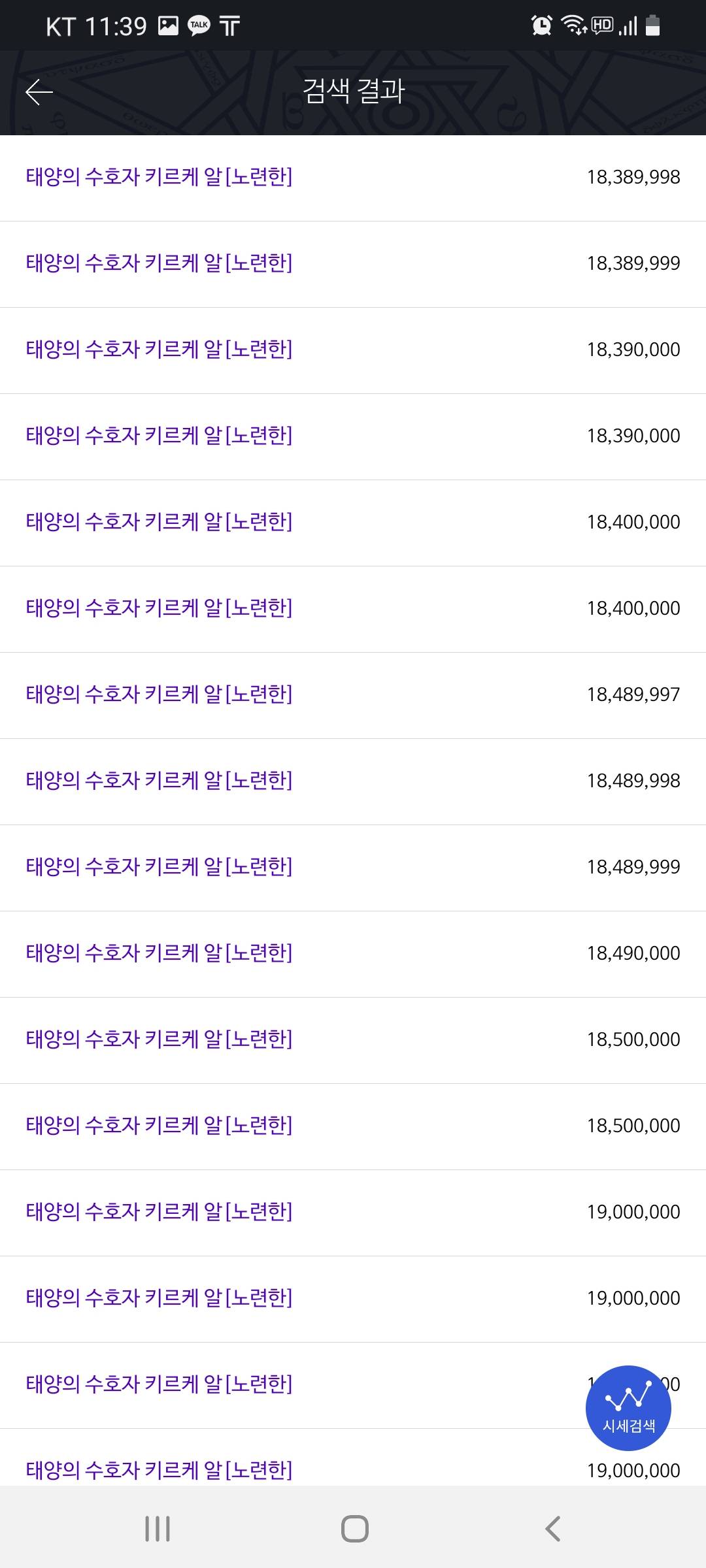Open the listing priced 18,490,000
This screenshot has height=1568, width=706.
(x=353, y=954)
